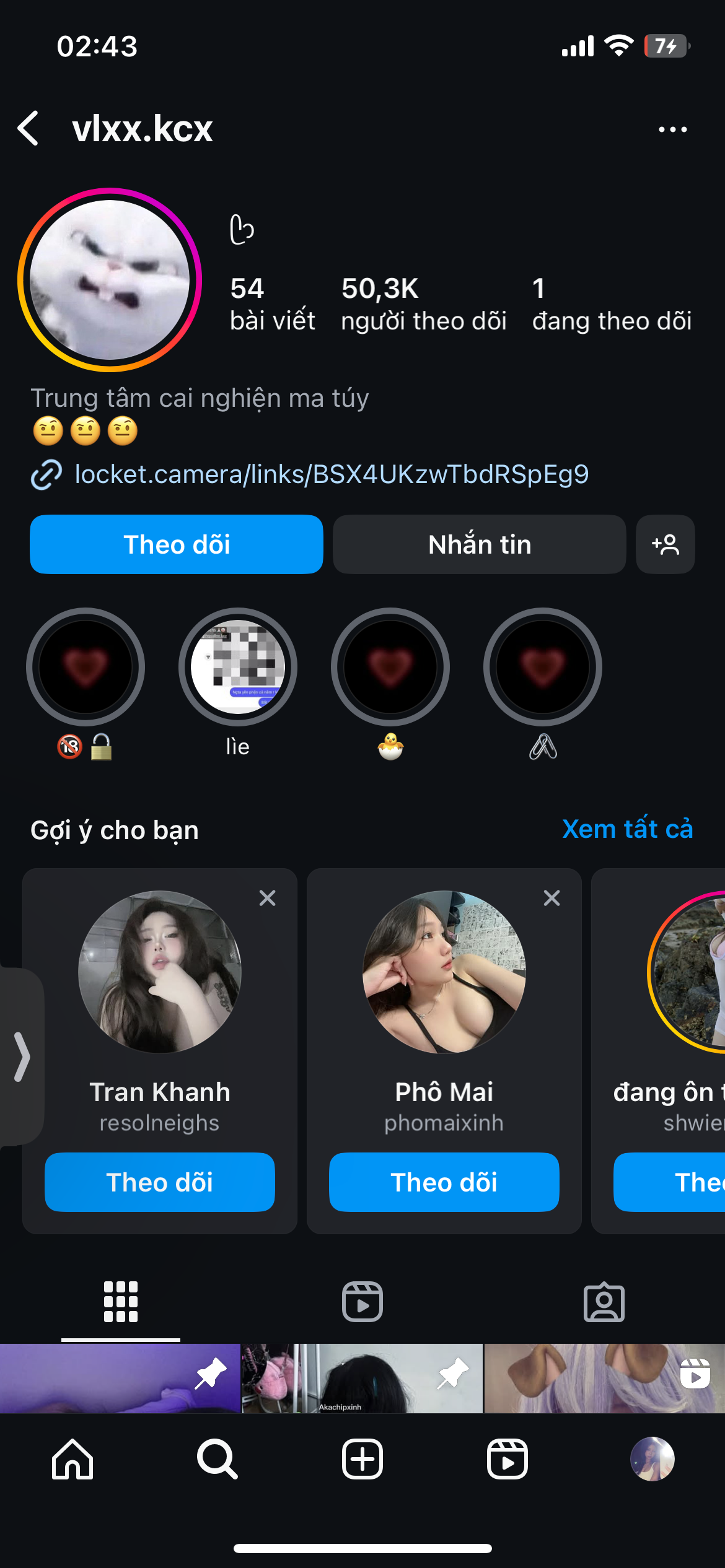The width and height of the screenshot is (725, 1568).
Task: Create a new post
Action: (362, 1459)
